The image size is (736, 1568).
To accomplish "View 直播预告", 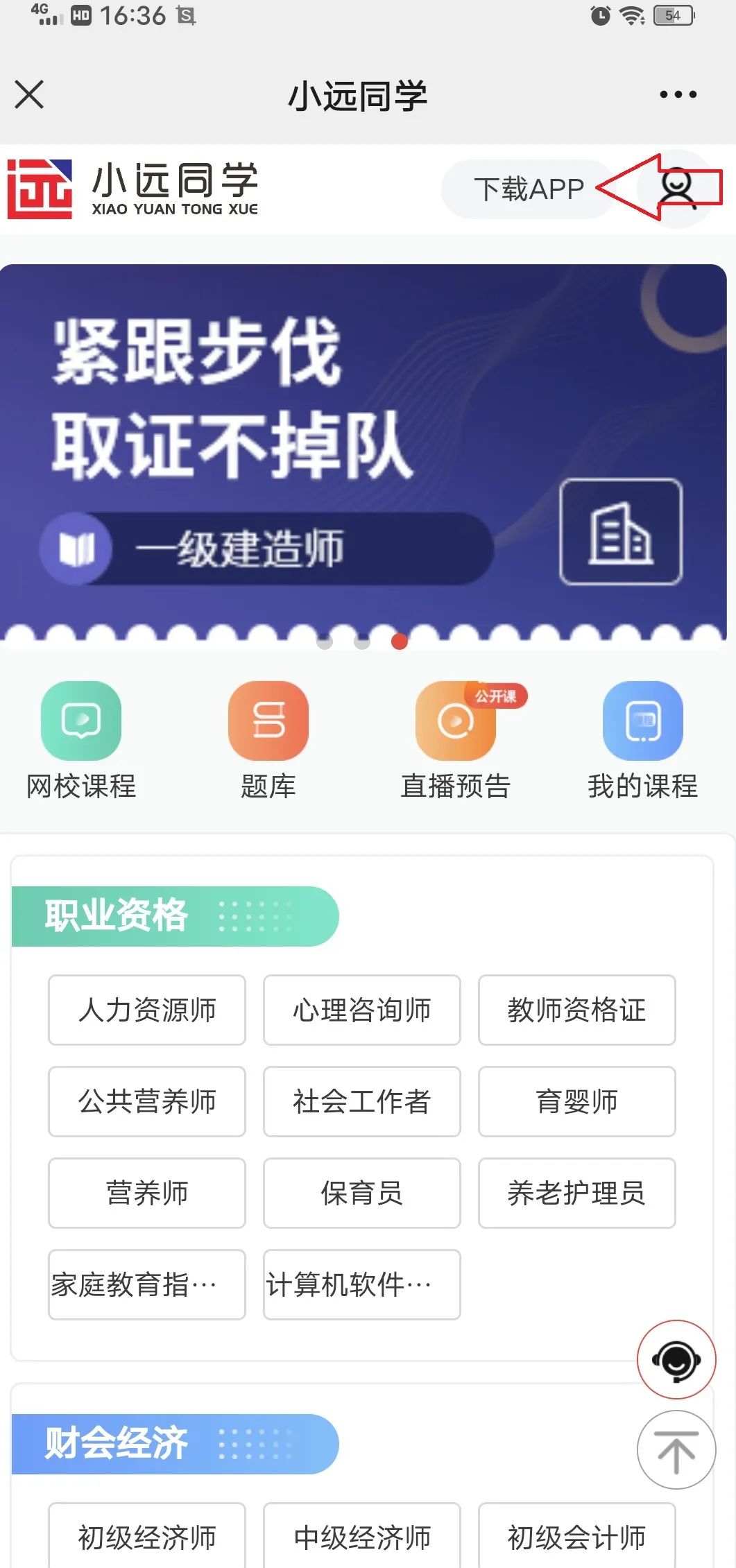I will [456, 740].
